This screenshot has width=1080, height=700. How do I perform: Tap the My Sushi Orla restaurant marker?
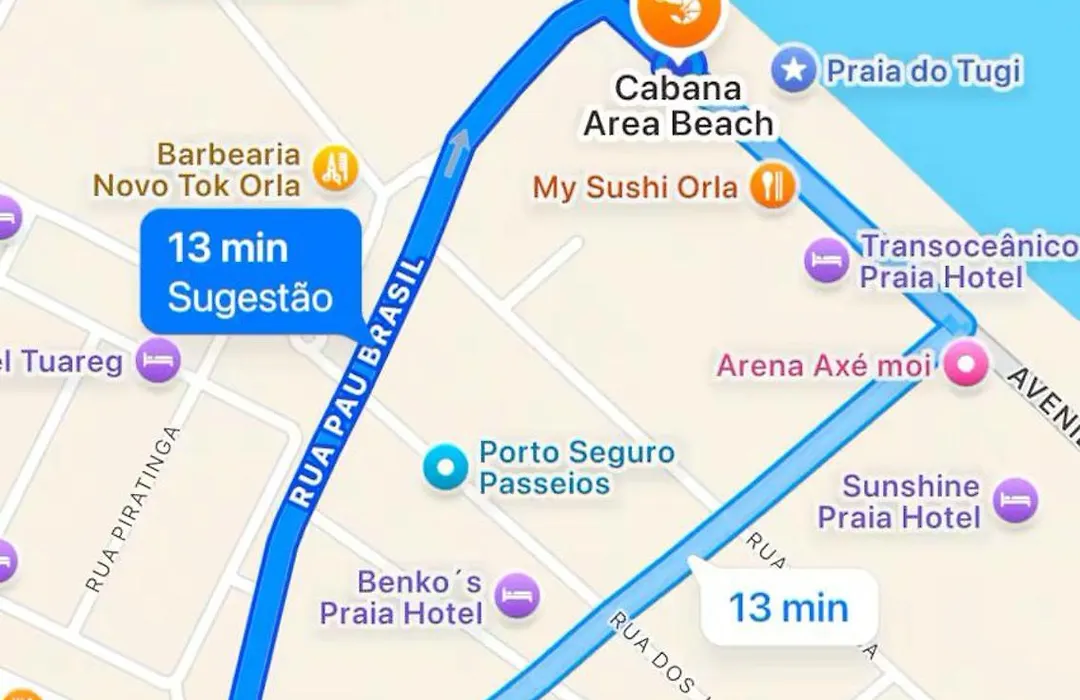(772, 187)
